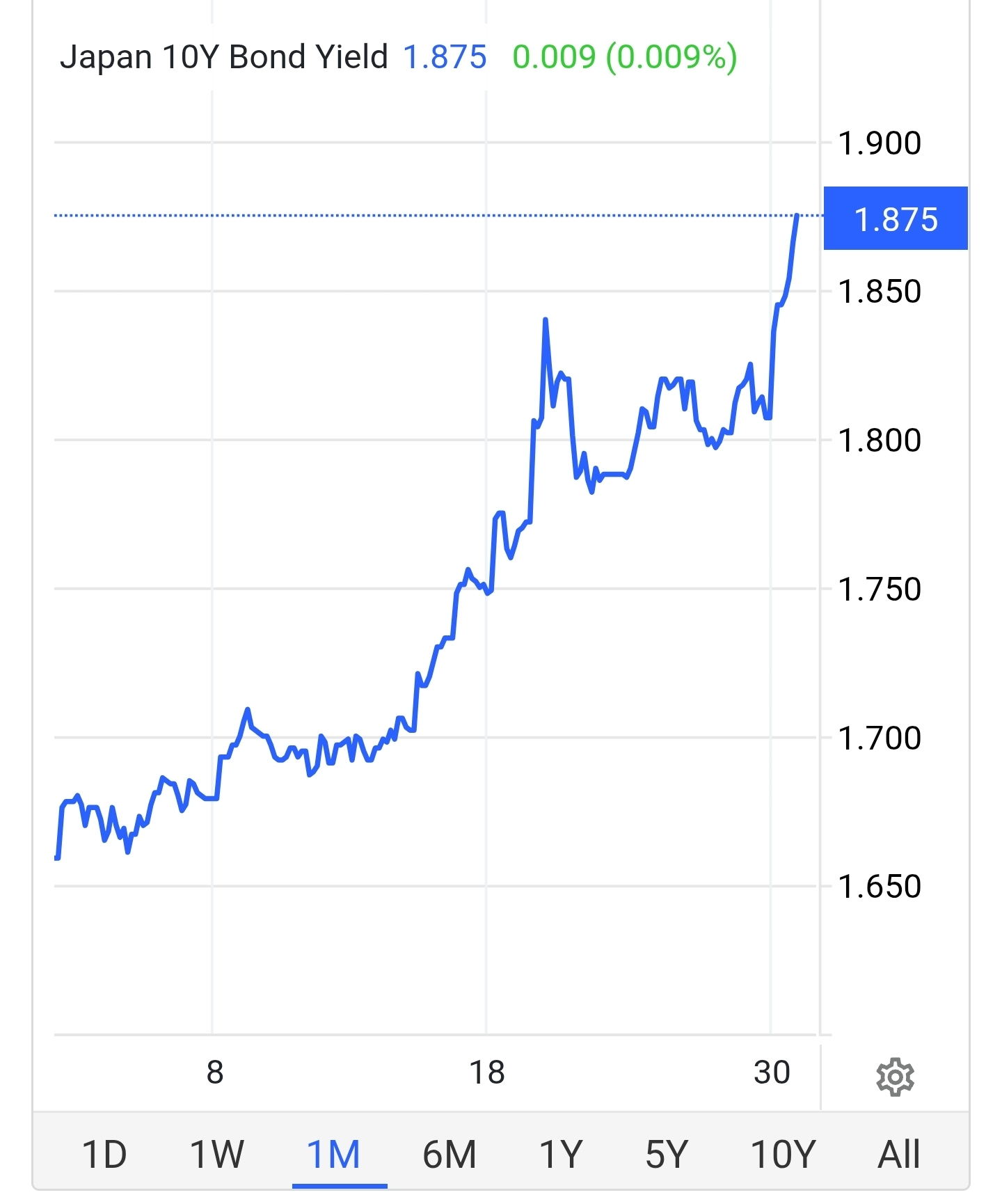
Task: Switch to the 1Y view
Action: pyautogui.click(x=561, y=1155)
